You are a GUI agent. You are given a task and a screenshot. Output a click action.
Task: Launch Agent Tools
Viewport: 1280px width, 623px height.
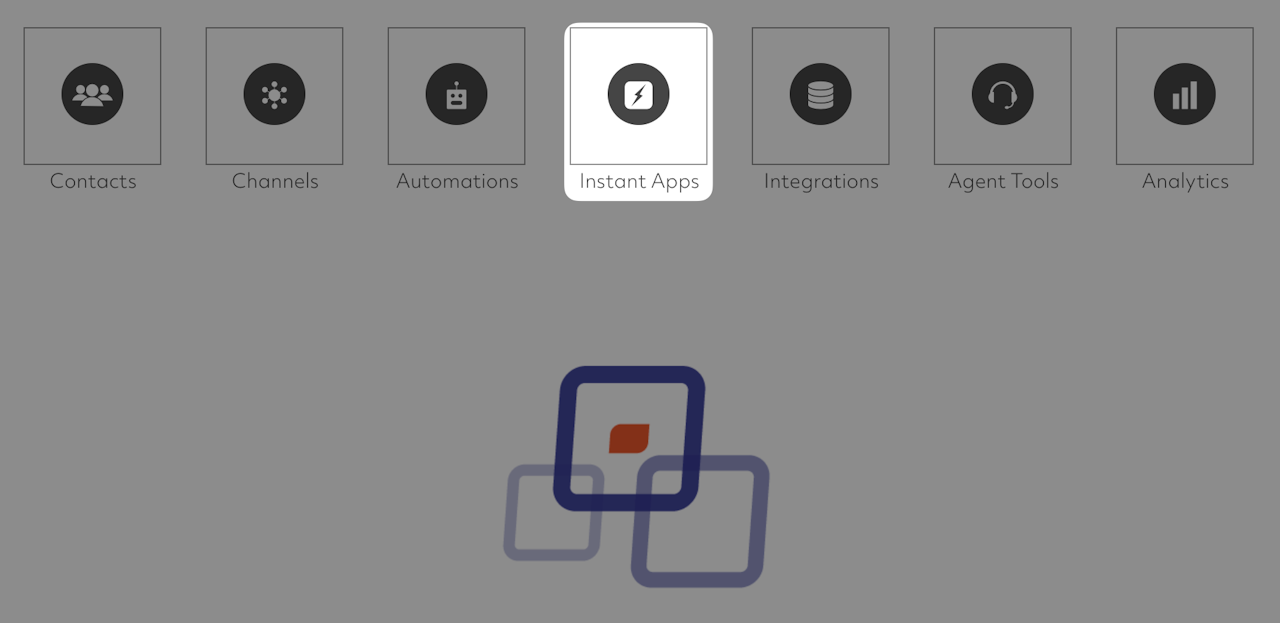coord(1002,96)
